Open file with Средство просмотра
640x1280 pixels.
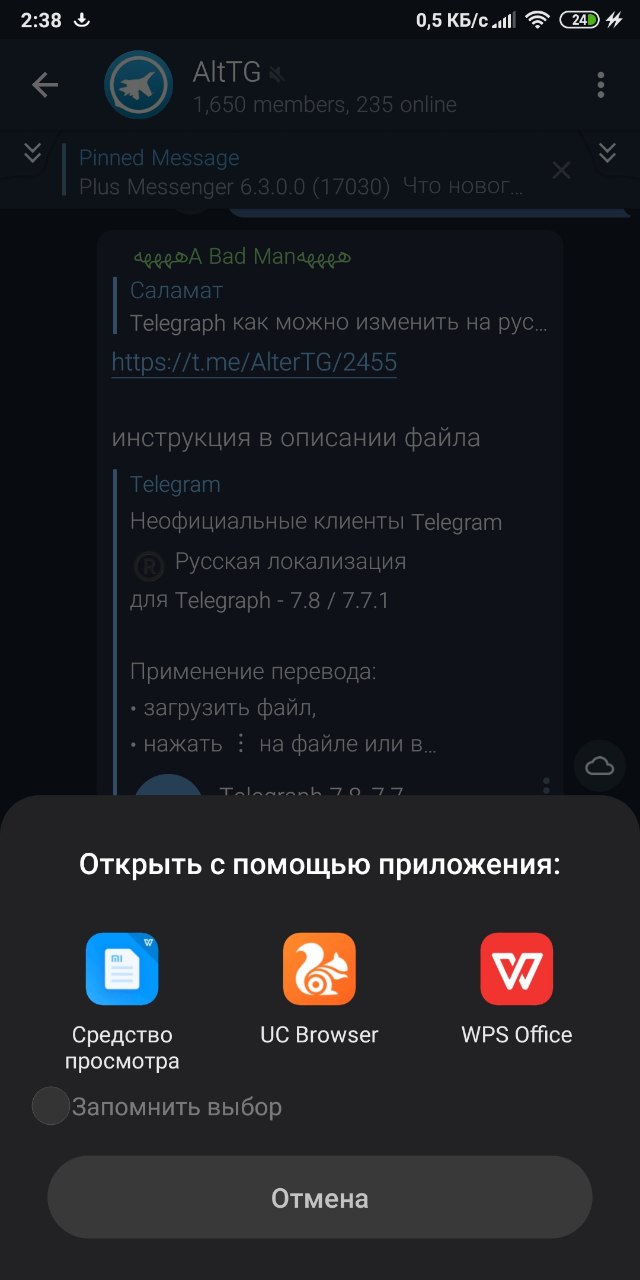click(x=122, y=970)
